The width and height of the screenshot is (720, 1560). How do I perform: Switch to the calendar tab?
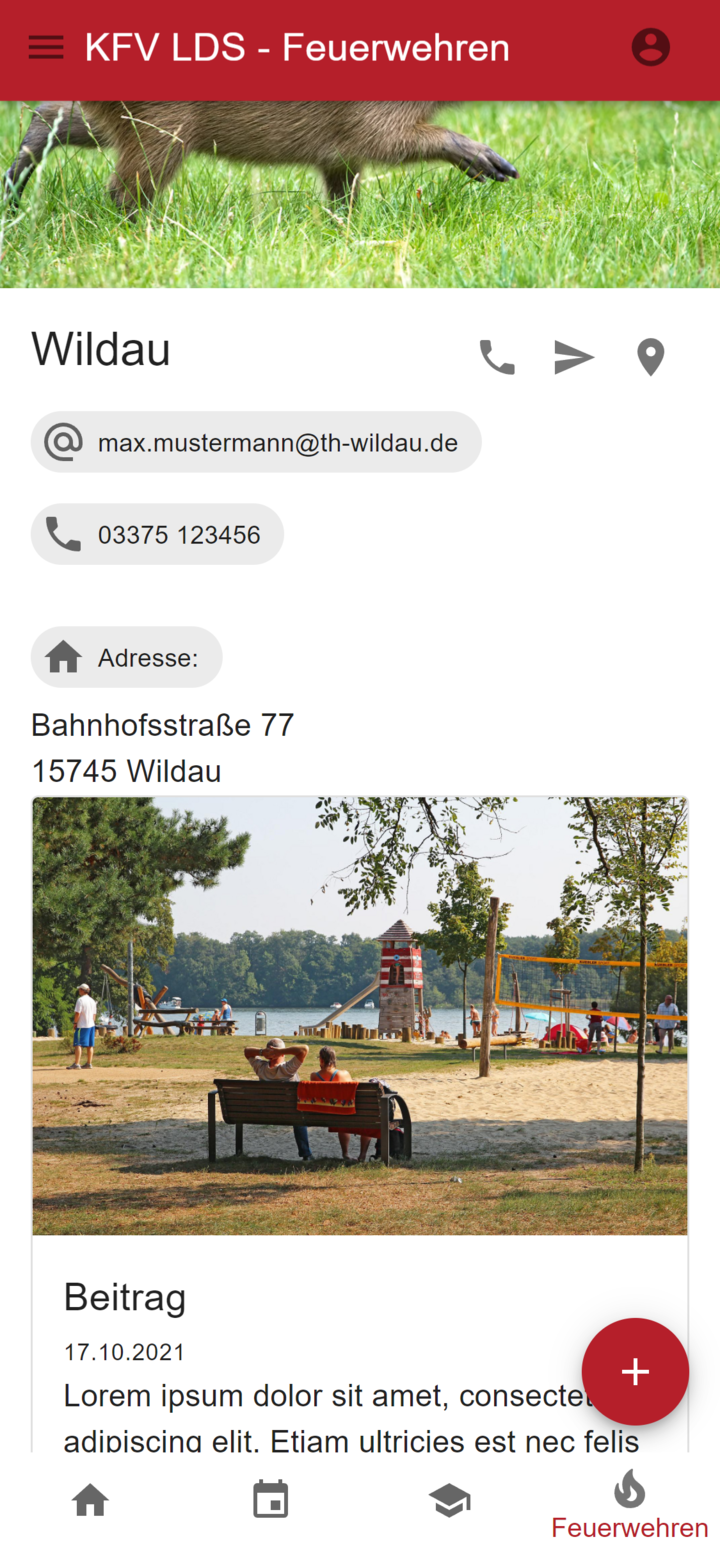270,1501
